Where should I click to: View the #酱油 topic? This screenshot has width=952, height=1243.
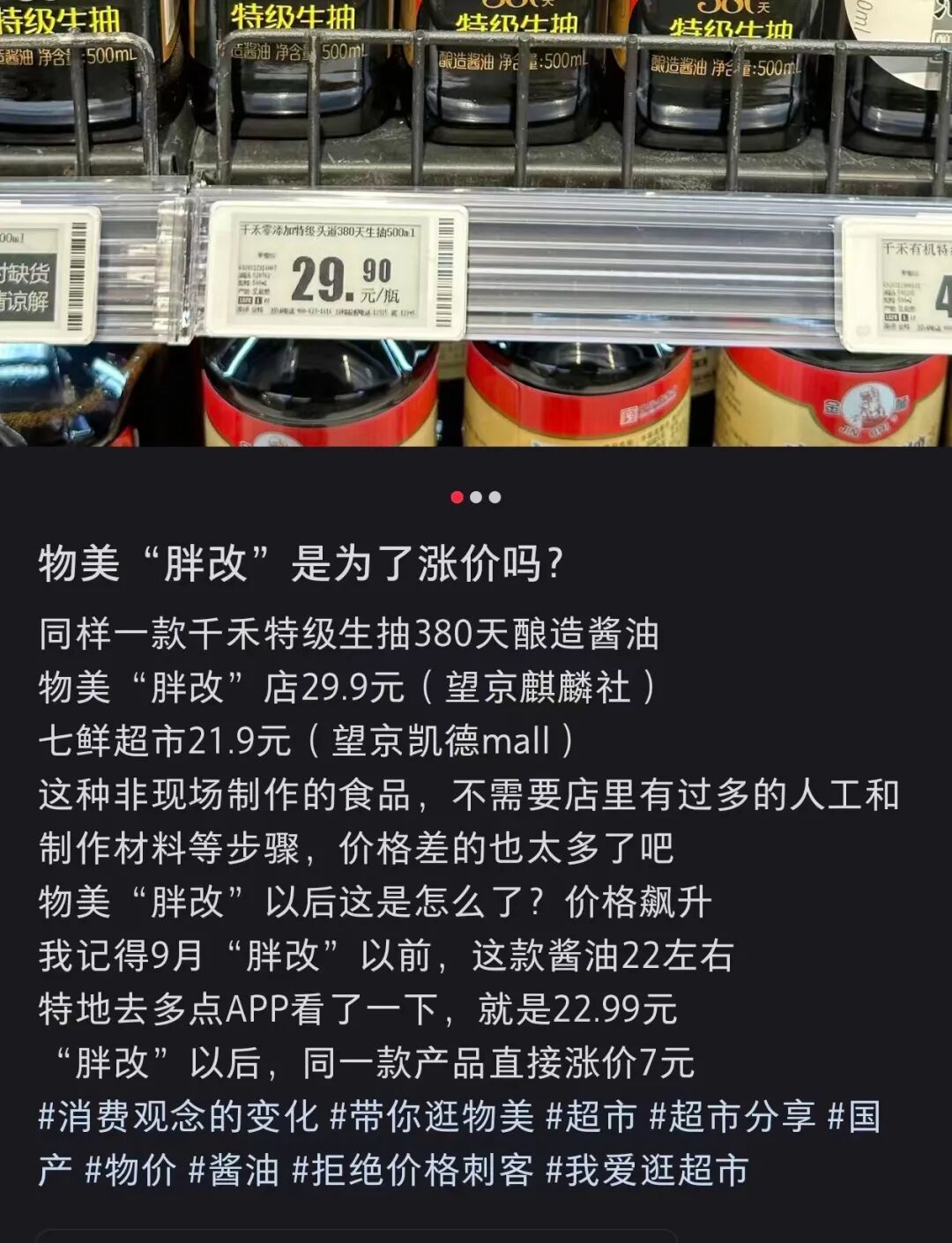click(x=234, y=1171)
